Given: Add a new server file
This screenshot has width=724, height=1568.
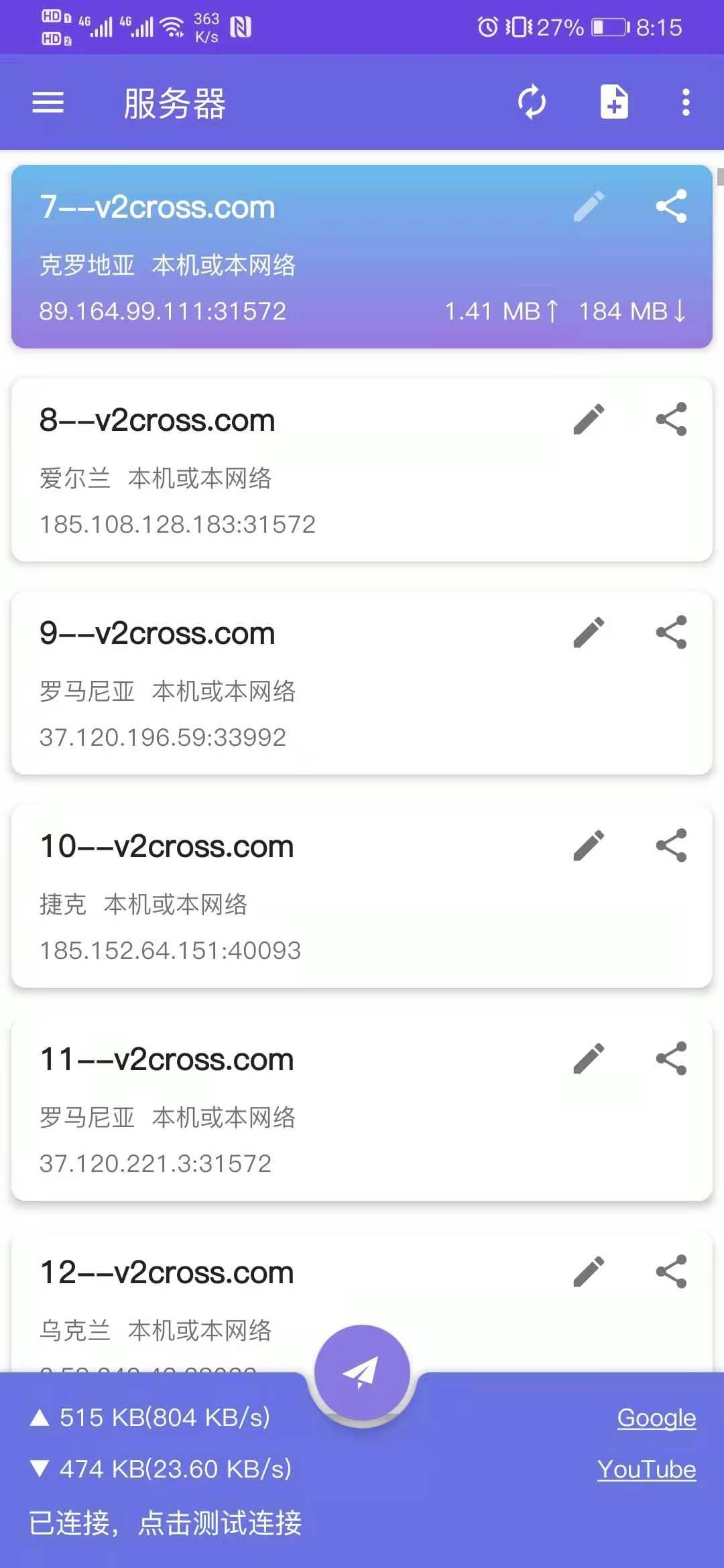Looking at the screenshot, I should (x=614, y=102).
